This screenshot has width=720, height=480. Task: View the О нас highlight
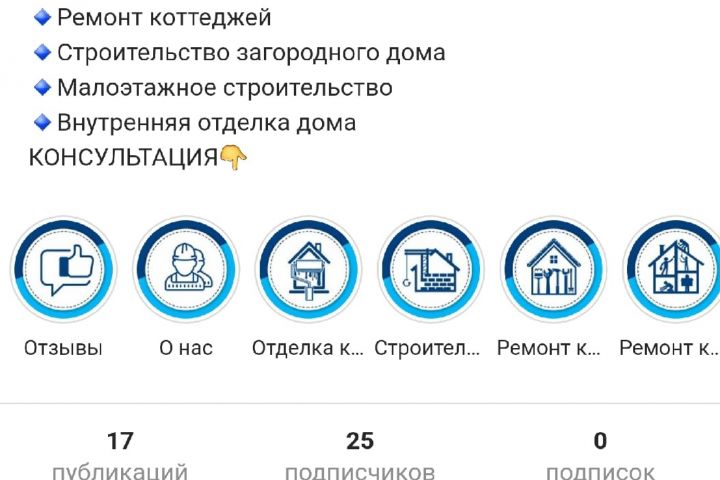tap(186, 269)
